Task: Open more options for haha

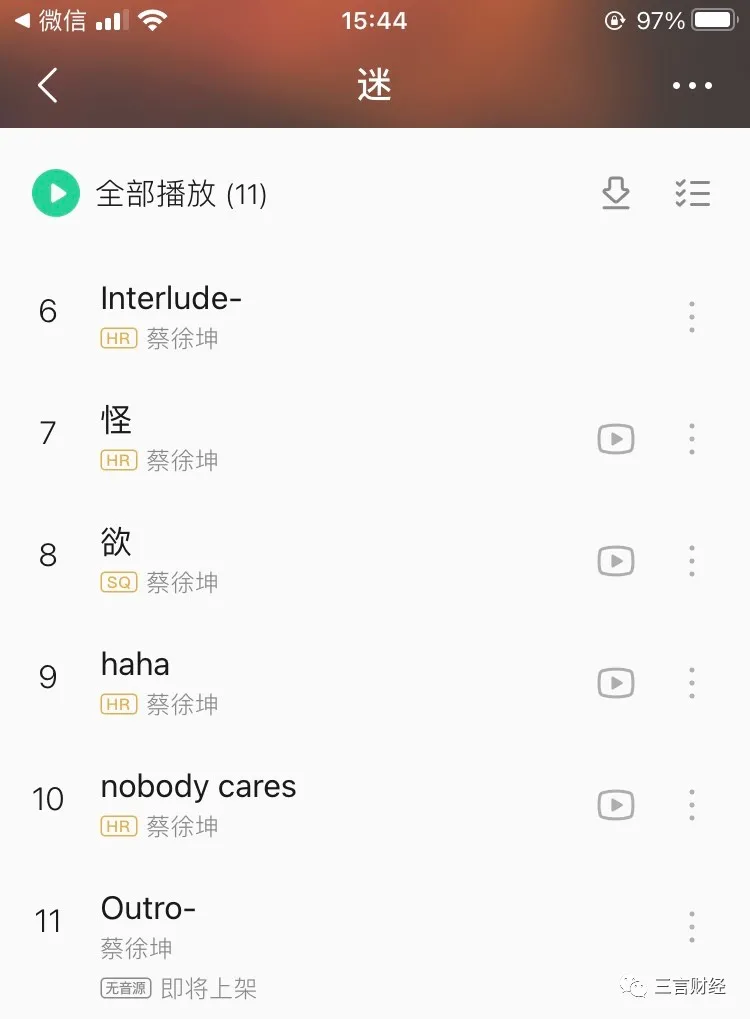Action: [691, 683]
